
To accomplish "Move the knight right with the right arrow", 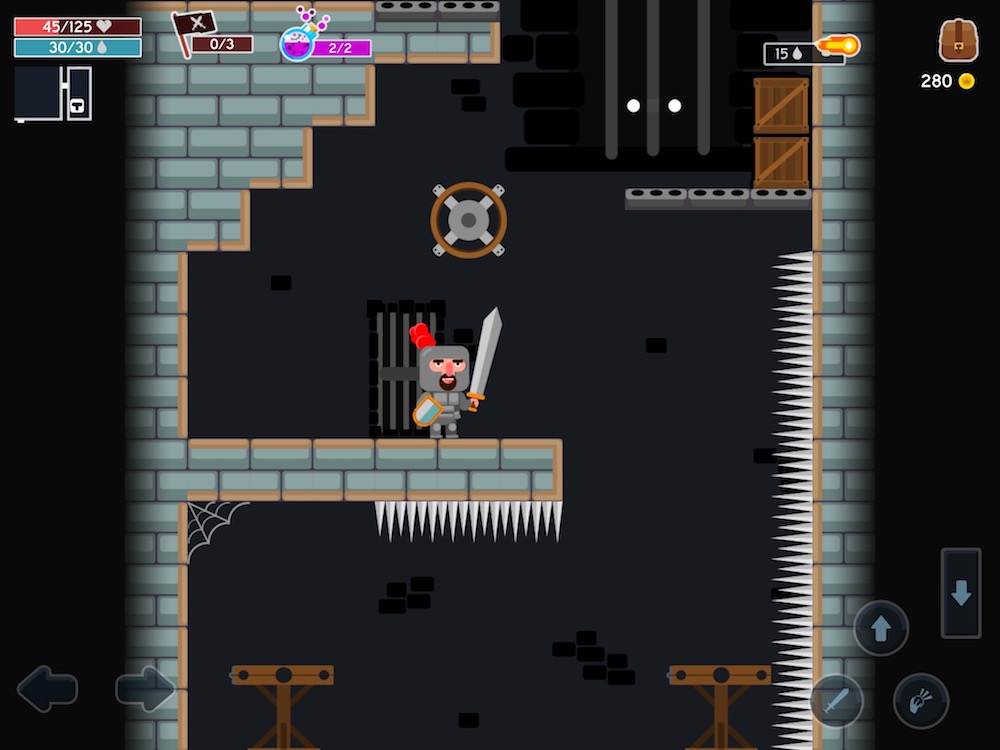I will [145, 689].
